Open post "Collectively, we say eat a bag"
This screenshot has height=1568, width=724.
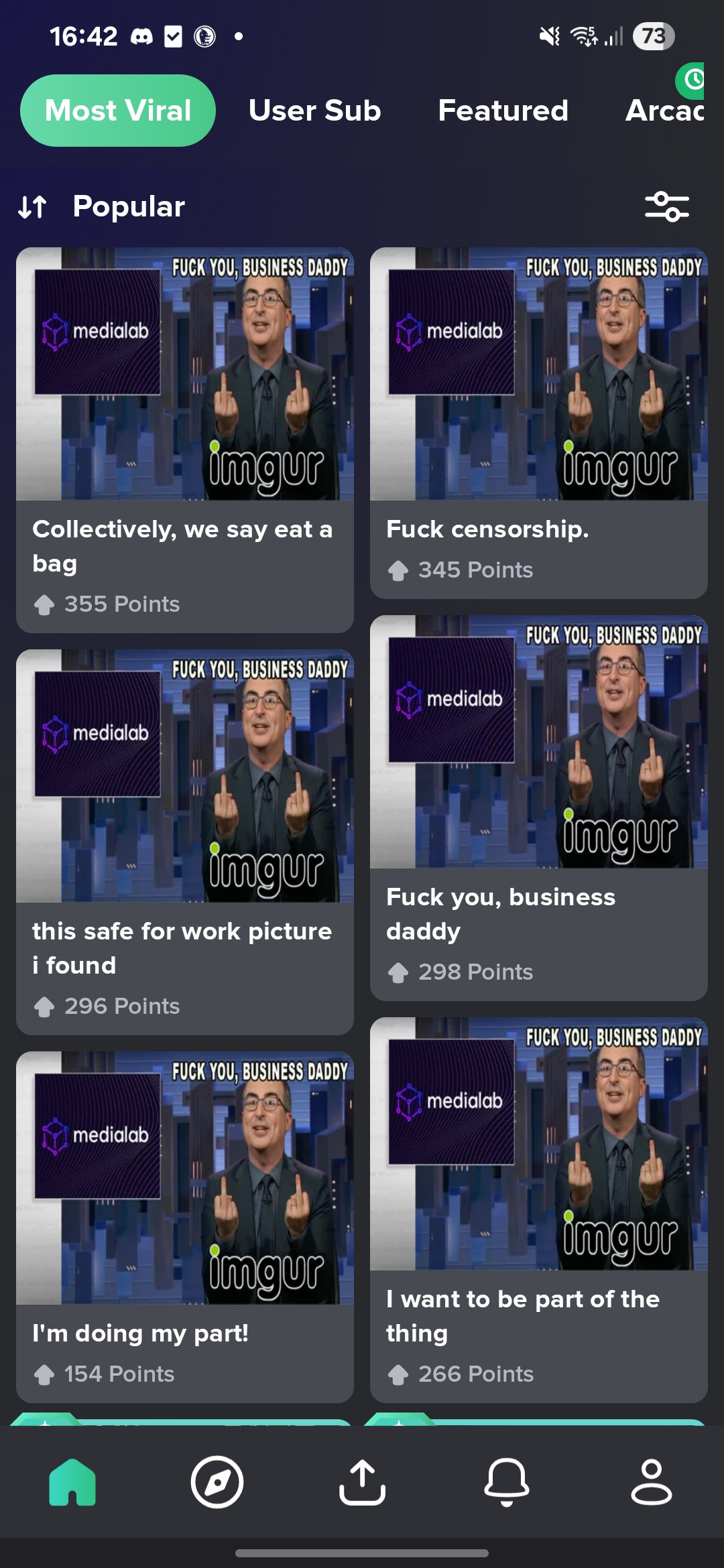tap(185, 440)
